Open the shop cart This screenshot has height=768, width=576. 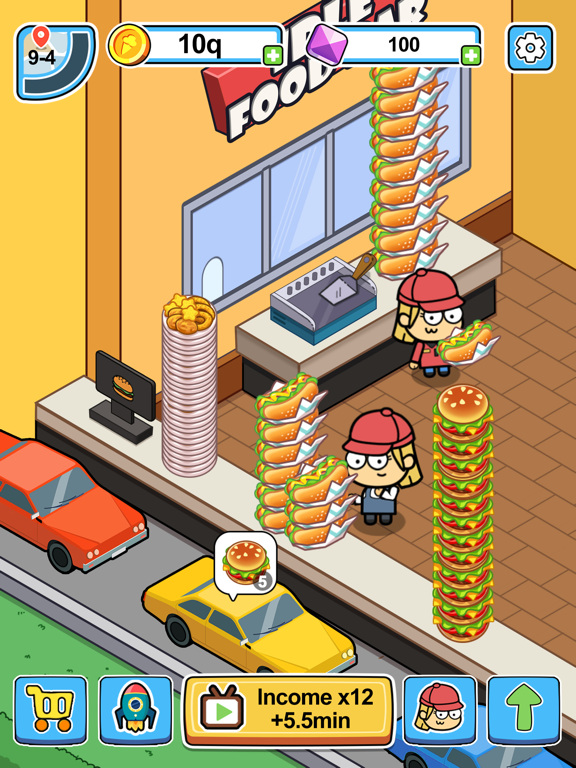(51, 710)
